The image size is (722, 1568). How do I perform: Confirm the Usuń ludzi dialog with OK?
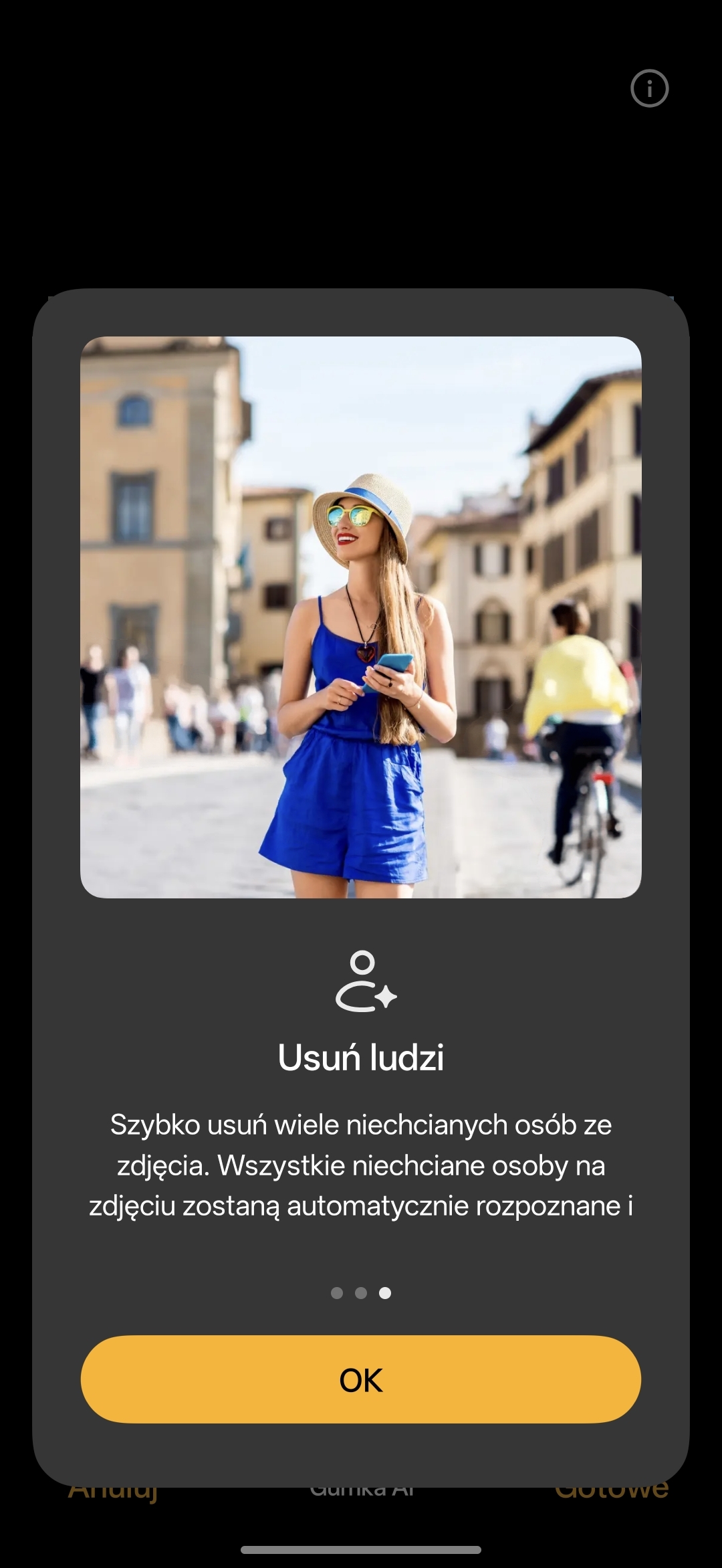[x=361, y=1380]
